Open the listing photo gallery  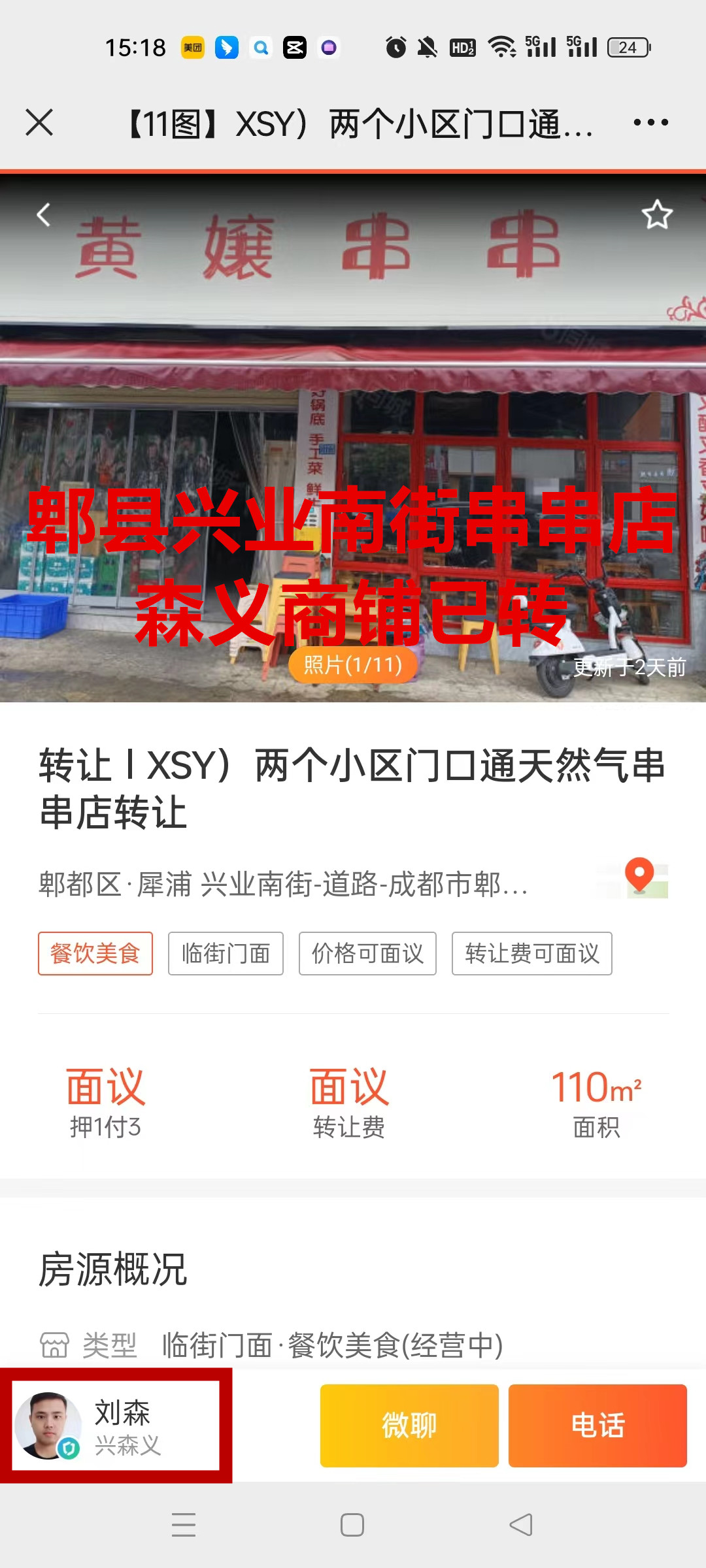coord(352,665)
